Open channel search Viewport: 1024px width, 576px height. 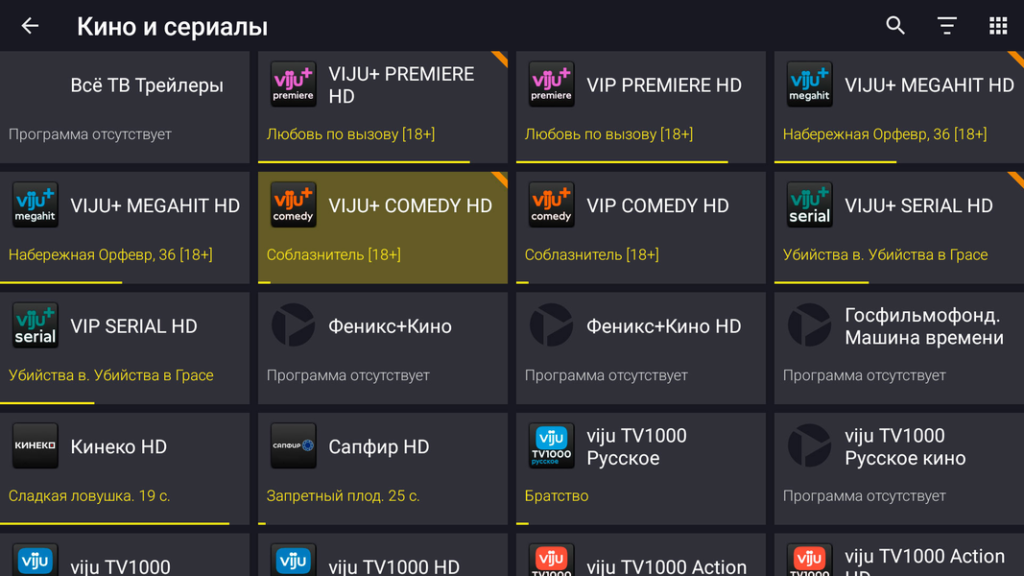(x=895, y=26)
